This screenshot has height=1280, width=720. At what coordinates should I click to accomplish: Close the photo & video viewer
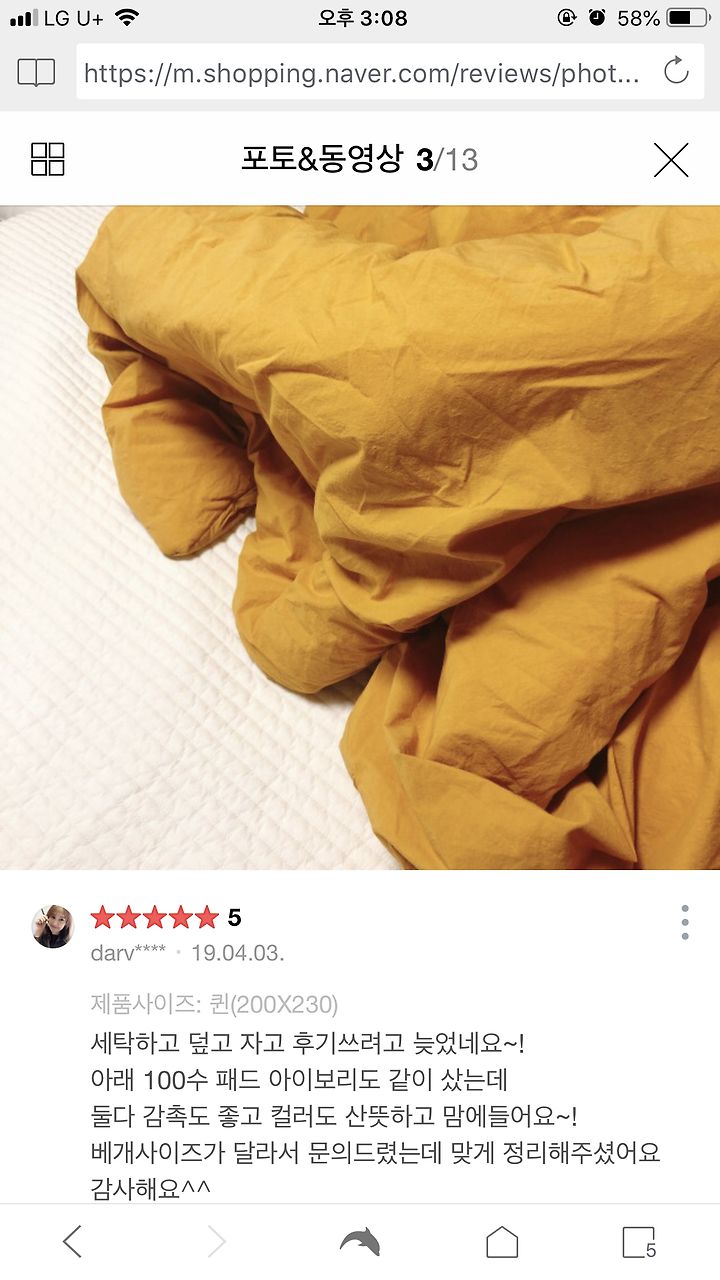[671, 159]
